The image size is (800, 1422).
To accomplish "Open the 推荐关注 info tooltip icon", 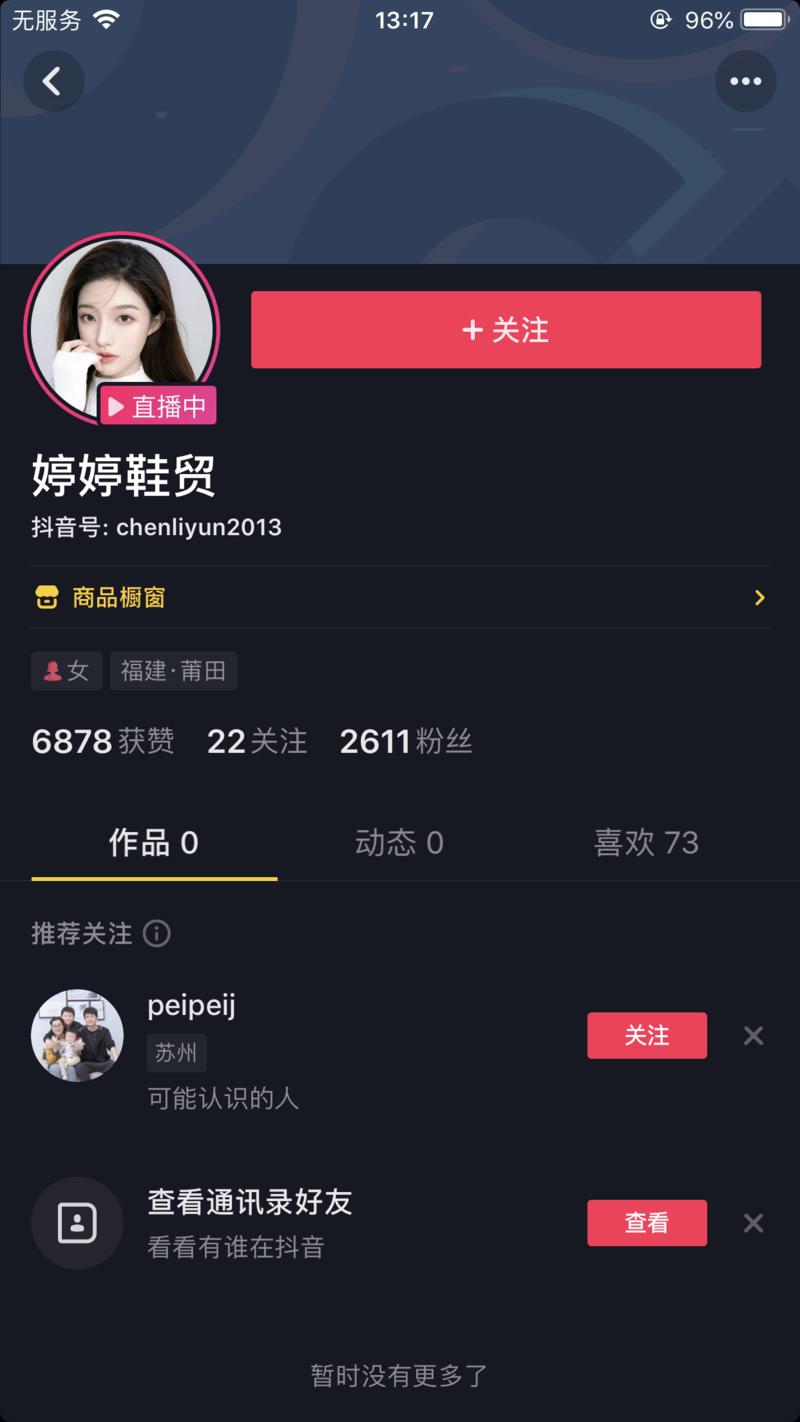I will click(x=156, y=933).
